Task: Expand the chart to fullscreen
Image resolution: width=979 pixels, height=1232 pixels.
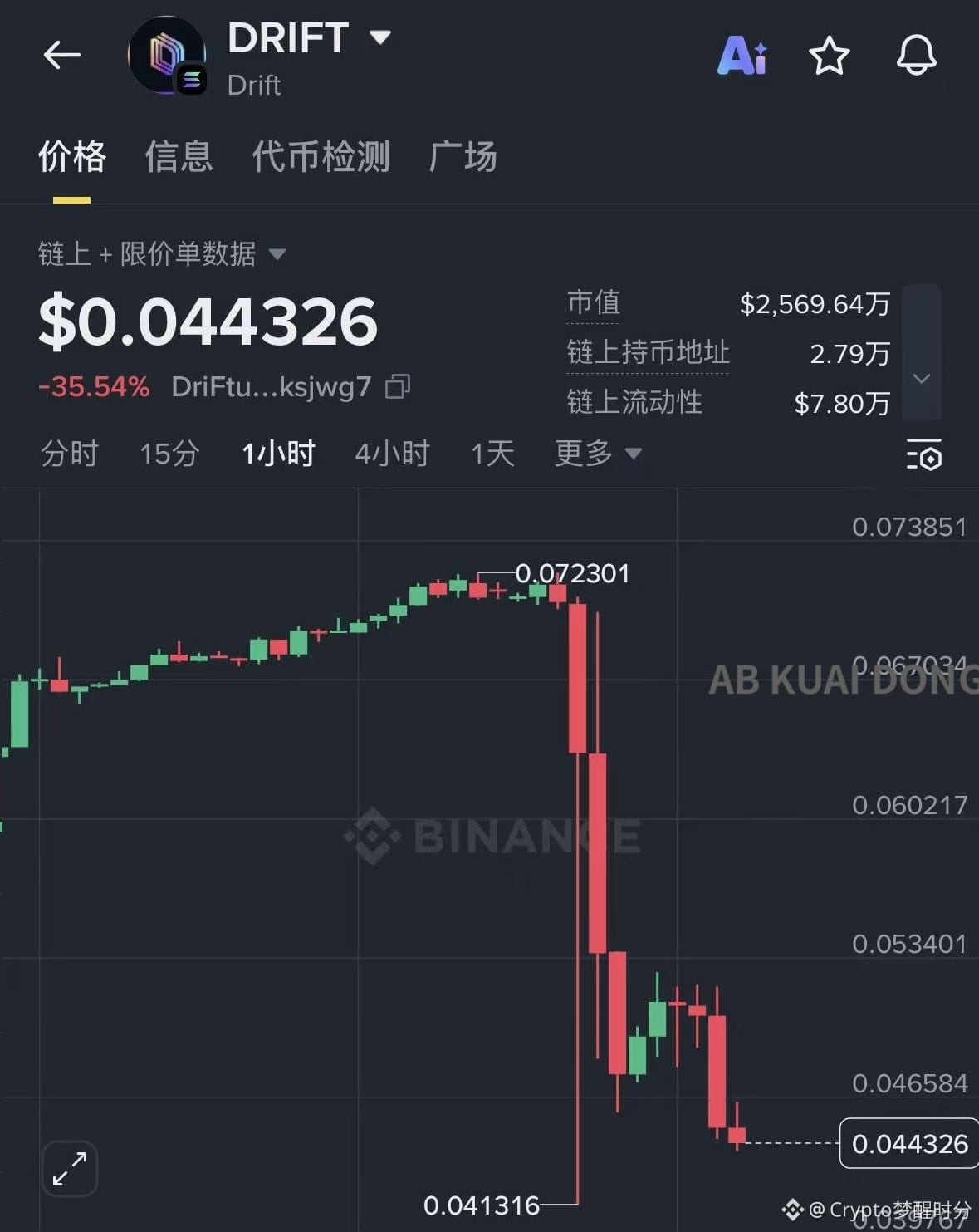Action: pos(70,1168)
